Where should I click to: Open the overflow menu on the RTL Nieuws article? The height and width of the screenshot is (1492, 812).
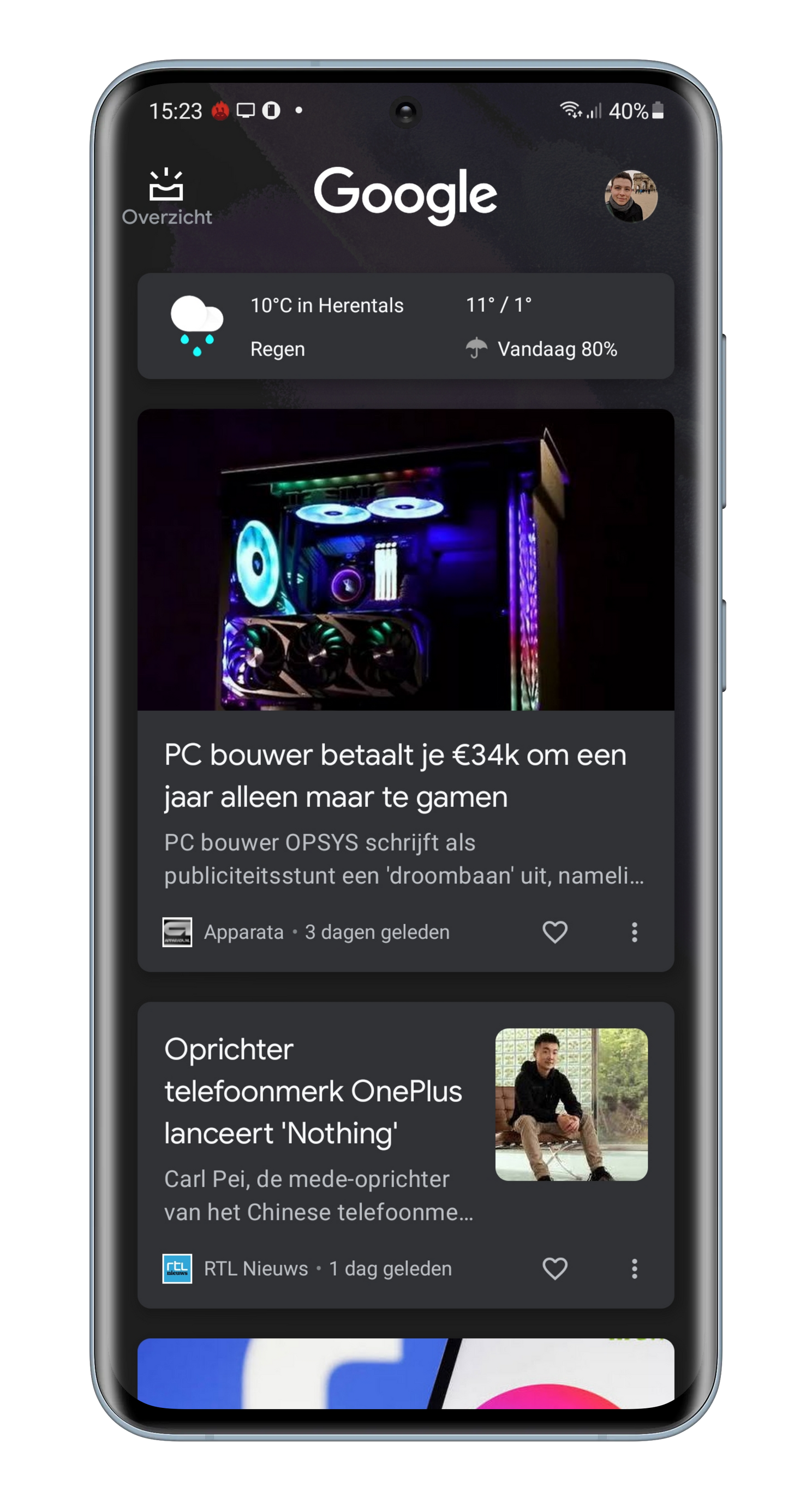point(634,1268)
